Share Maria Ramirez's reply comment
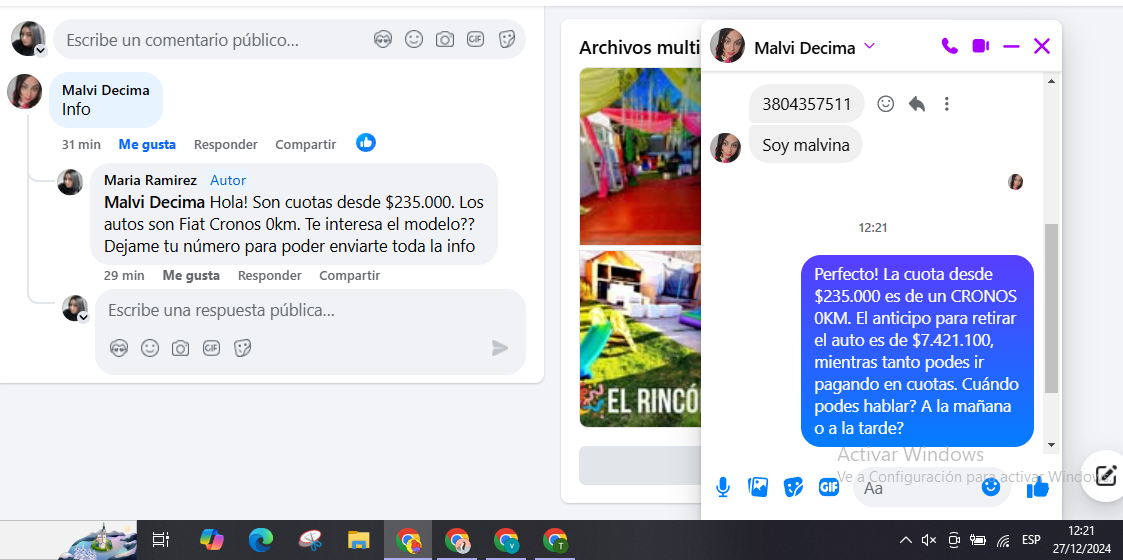The width and height of the screenshot is (1123, 560). pyautogui.click(x=349, y=275)
